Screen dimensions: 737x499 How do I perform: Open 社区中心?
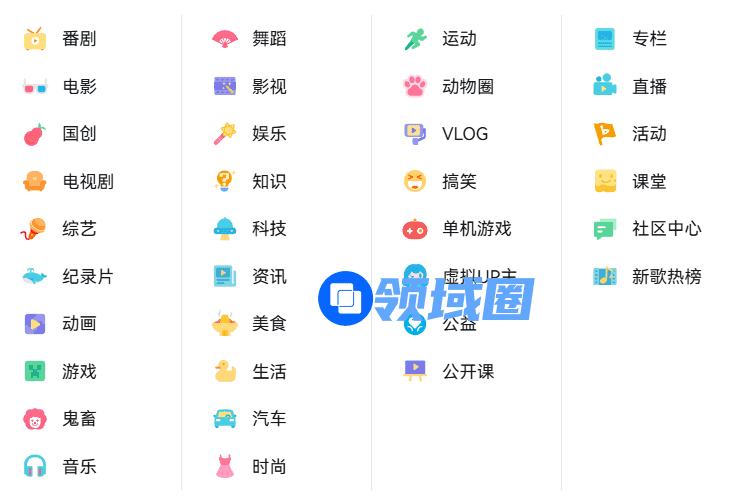pos(666,229)
